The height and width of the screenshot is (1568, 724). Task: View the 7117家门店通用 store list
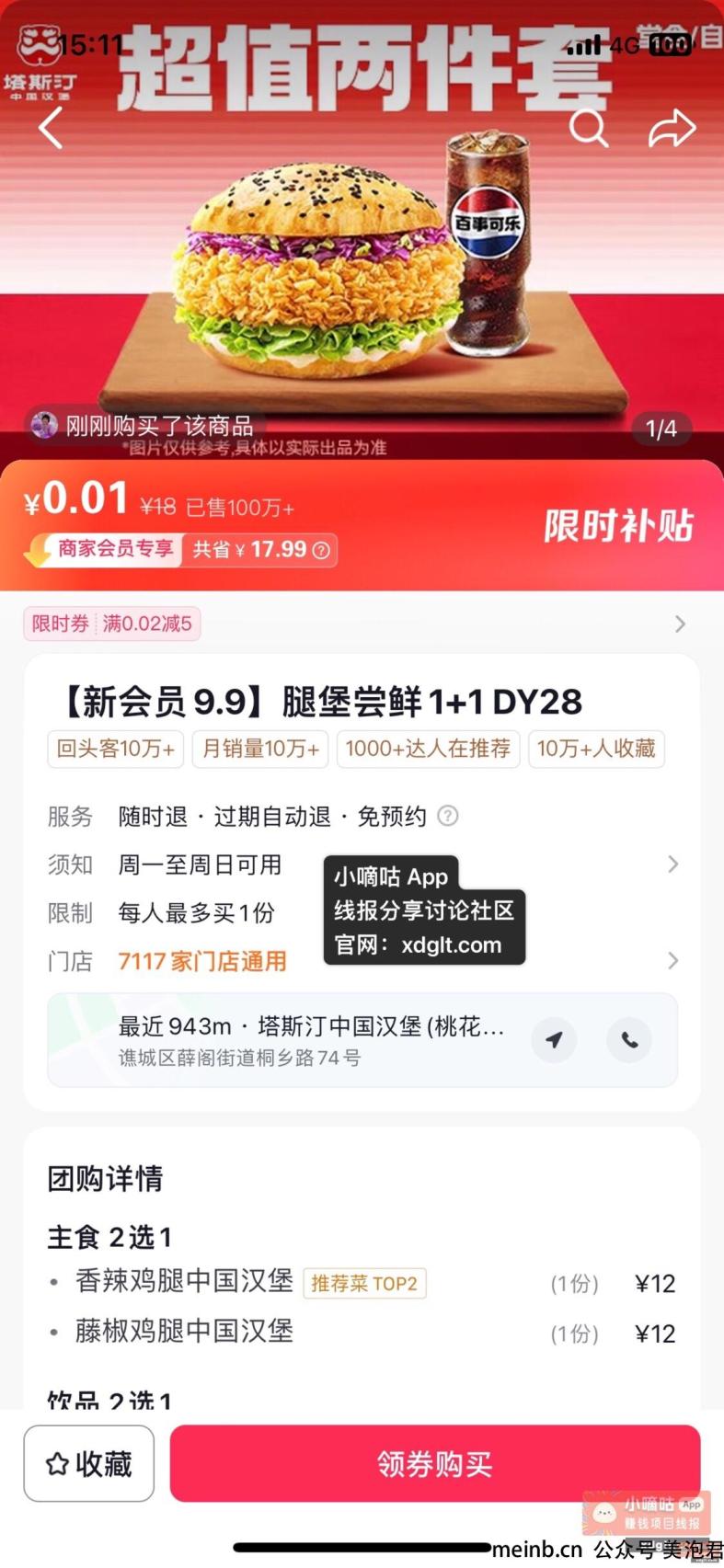pyautogui.click(x=362, y=961)
